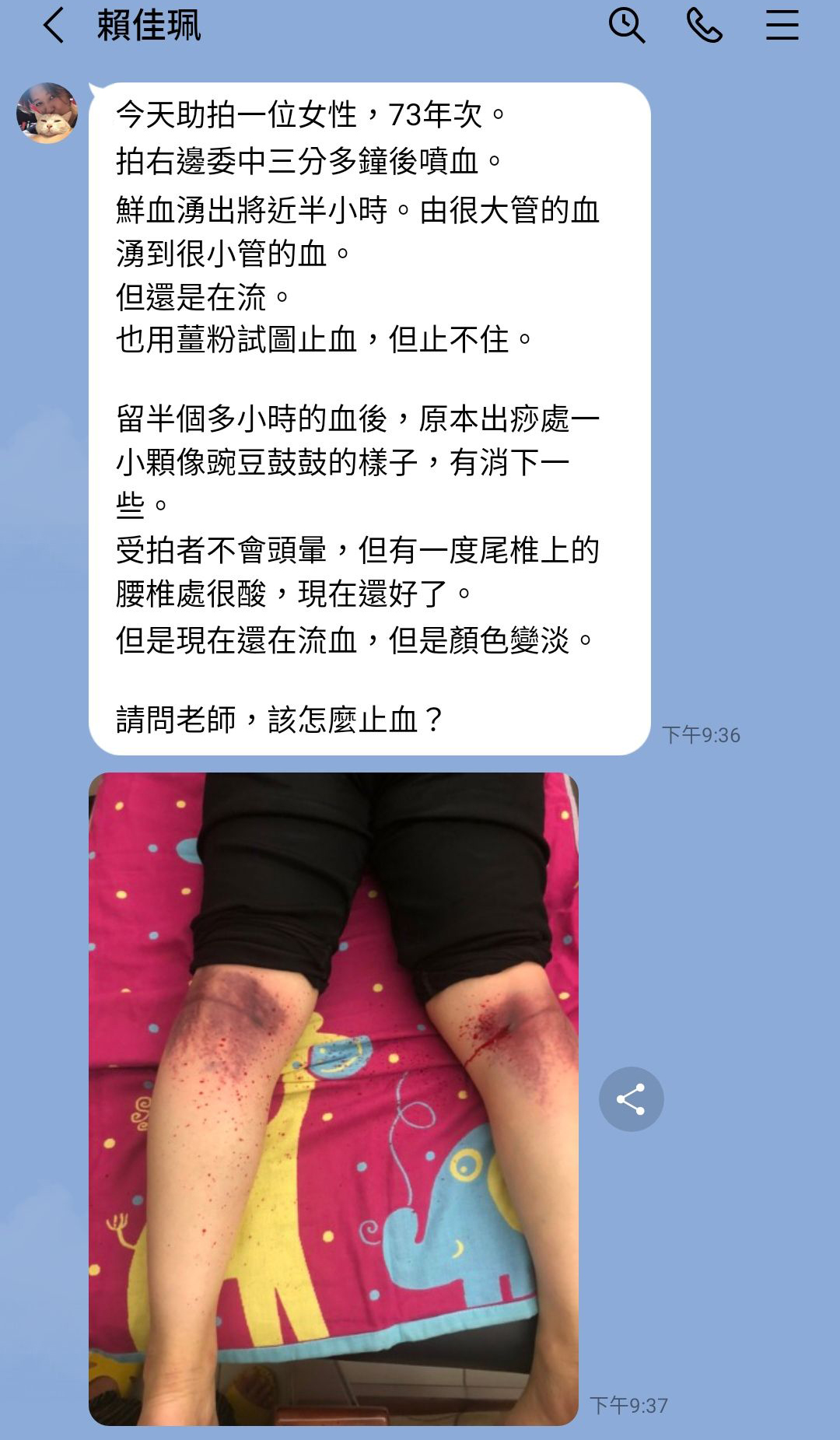Image resolution: width=840 pixels, height=1440 pixels.
Task: Go back from 賴佳珮 chat
Action: click(53, 26)
